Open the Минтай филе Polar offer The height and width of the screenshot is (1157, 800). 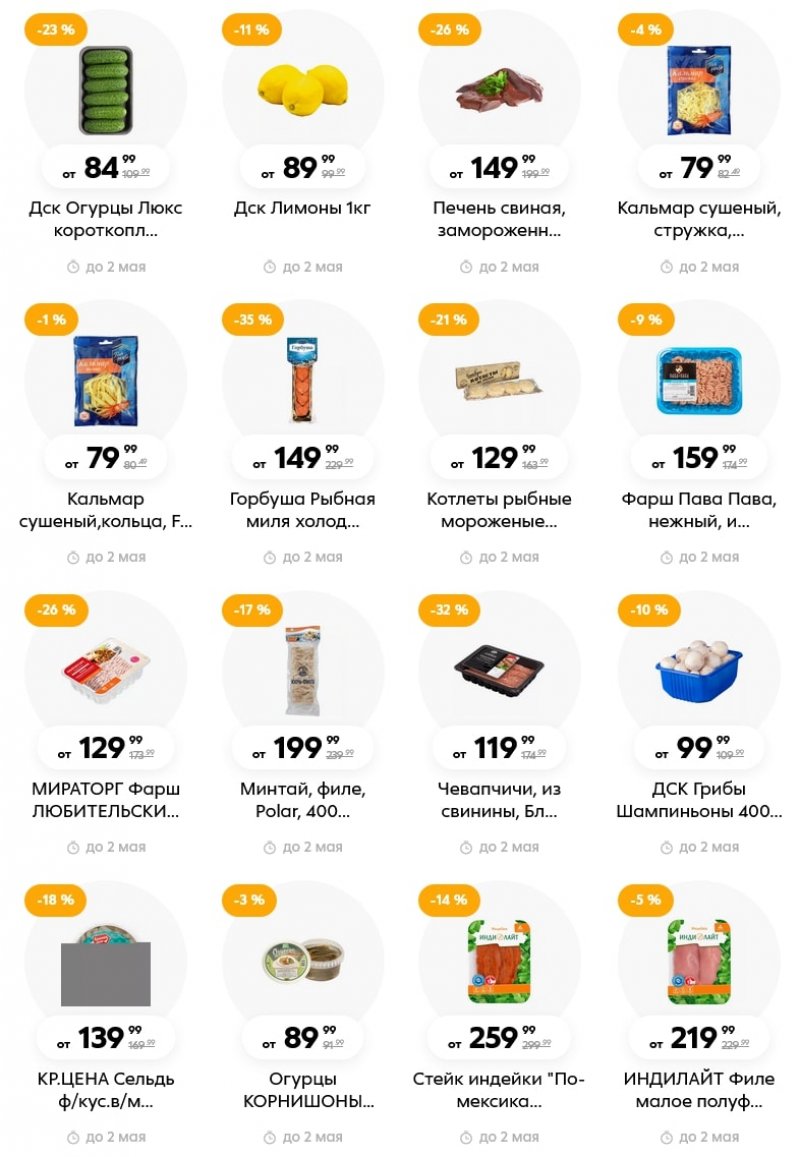(302, 672)
